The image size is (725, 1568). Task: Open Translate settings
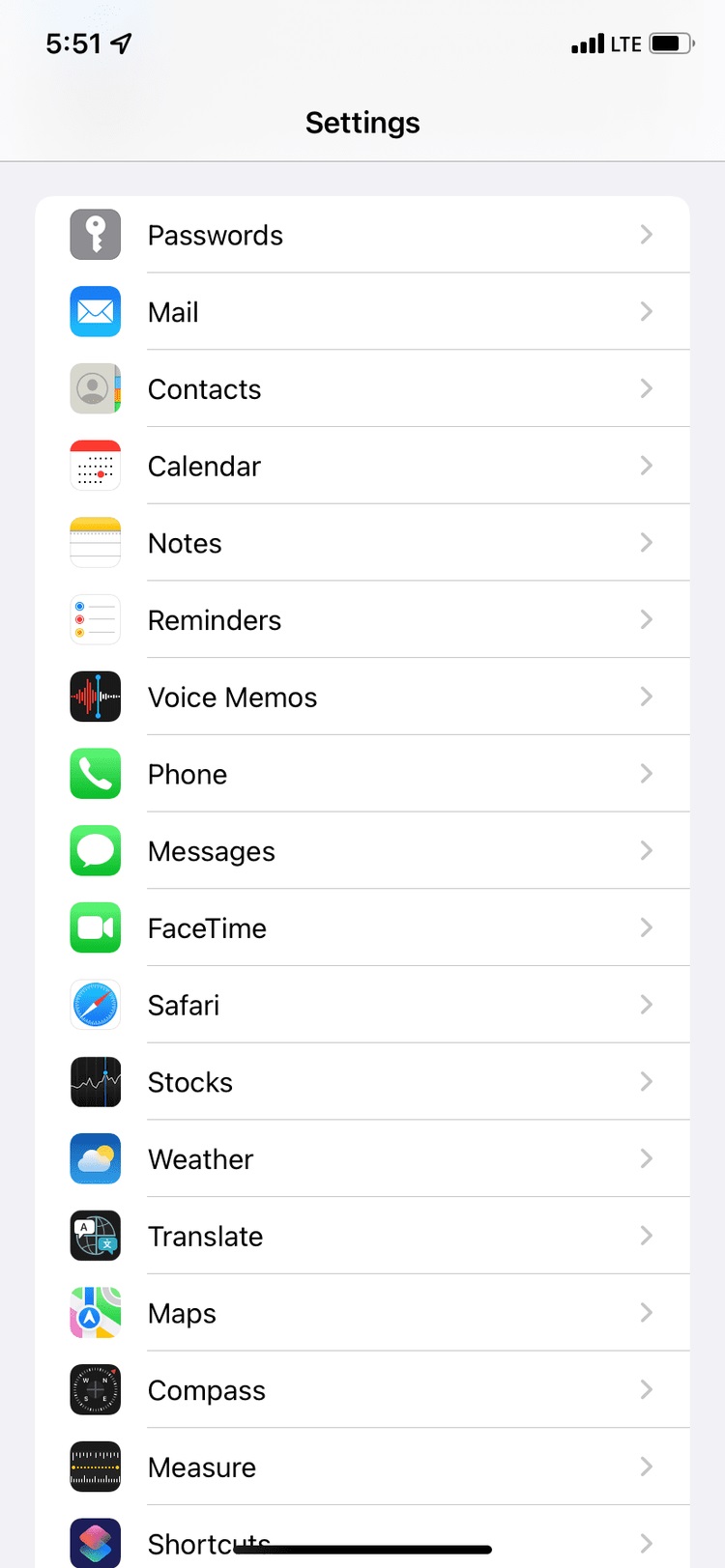(x=362, y=1237)
